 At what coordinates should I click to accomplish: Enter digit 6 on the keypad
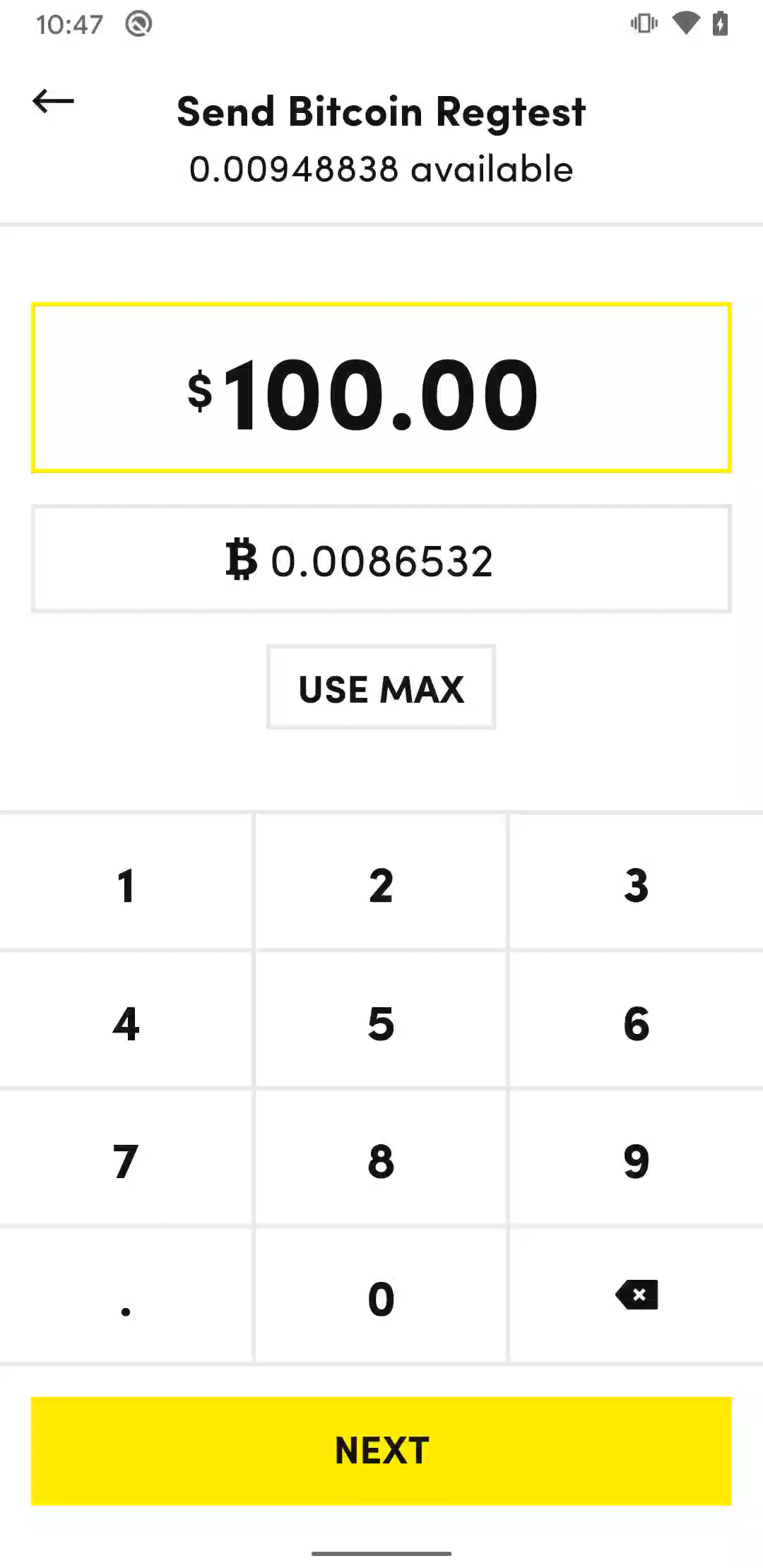[636, 1022]
